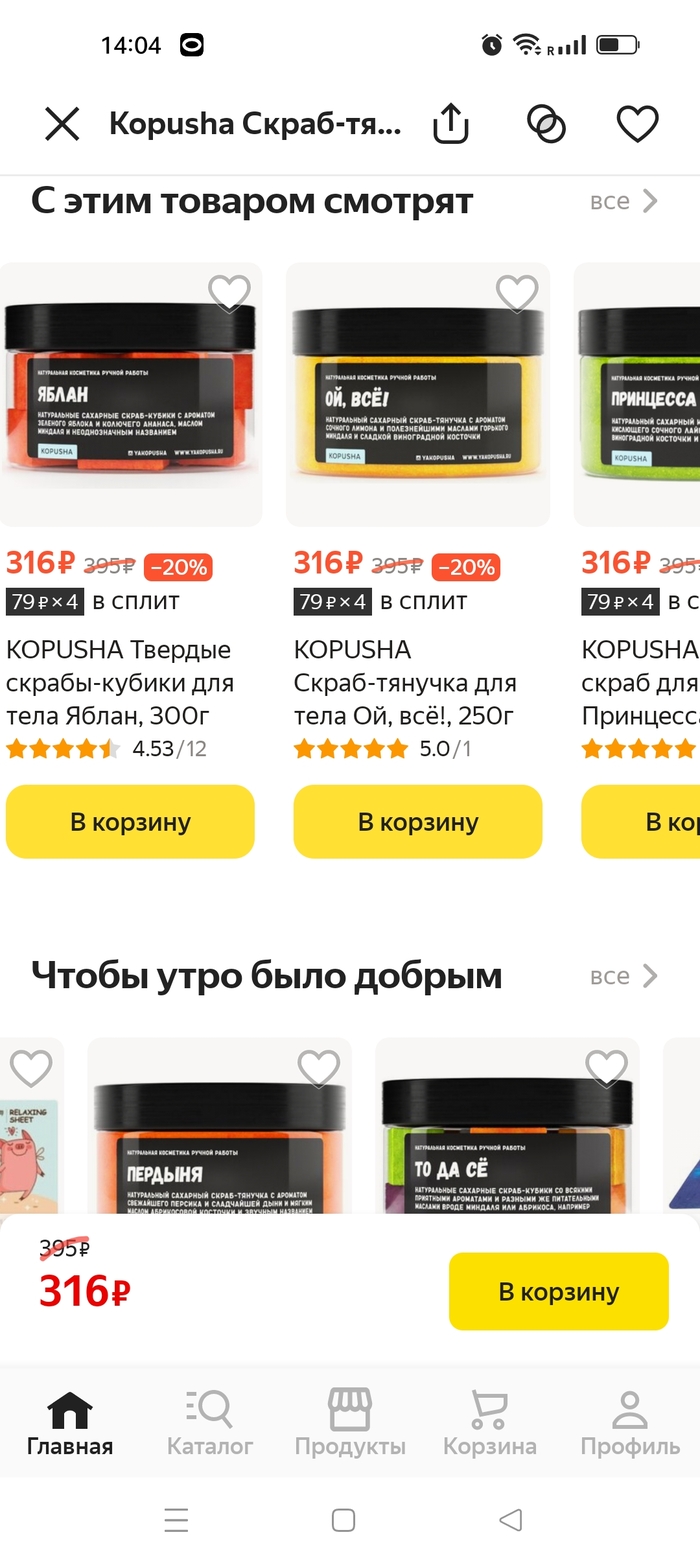This screenshot has height=1563, width=700.
Task: Share this Kopusha product
Action: [450, 124]
